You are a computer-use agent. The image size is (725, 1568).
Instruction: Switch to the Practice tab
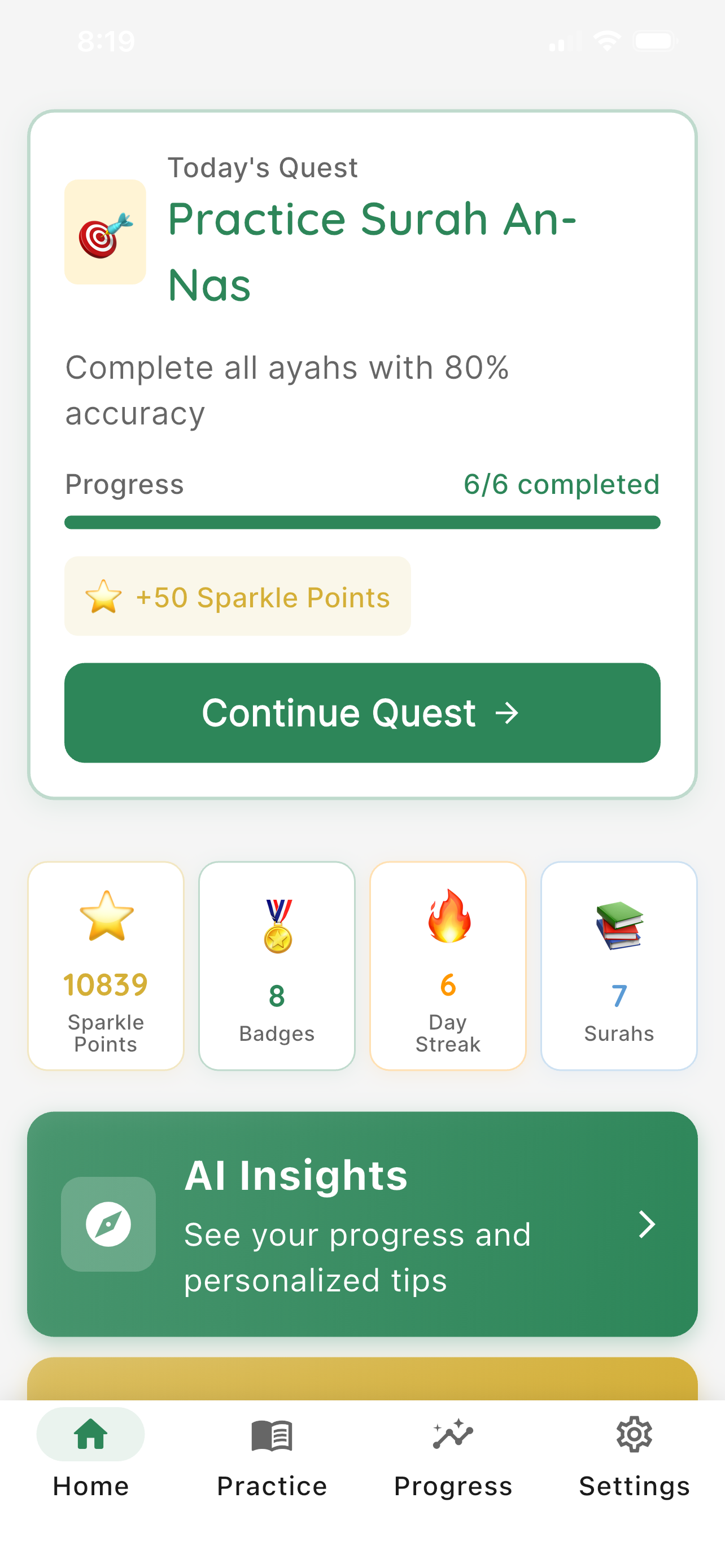coord(272,1457)
